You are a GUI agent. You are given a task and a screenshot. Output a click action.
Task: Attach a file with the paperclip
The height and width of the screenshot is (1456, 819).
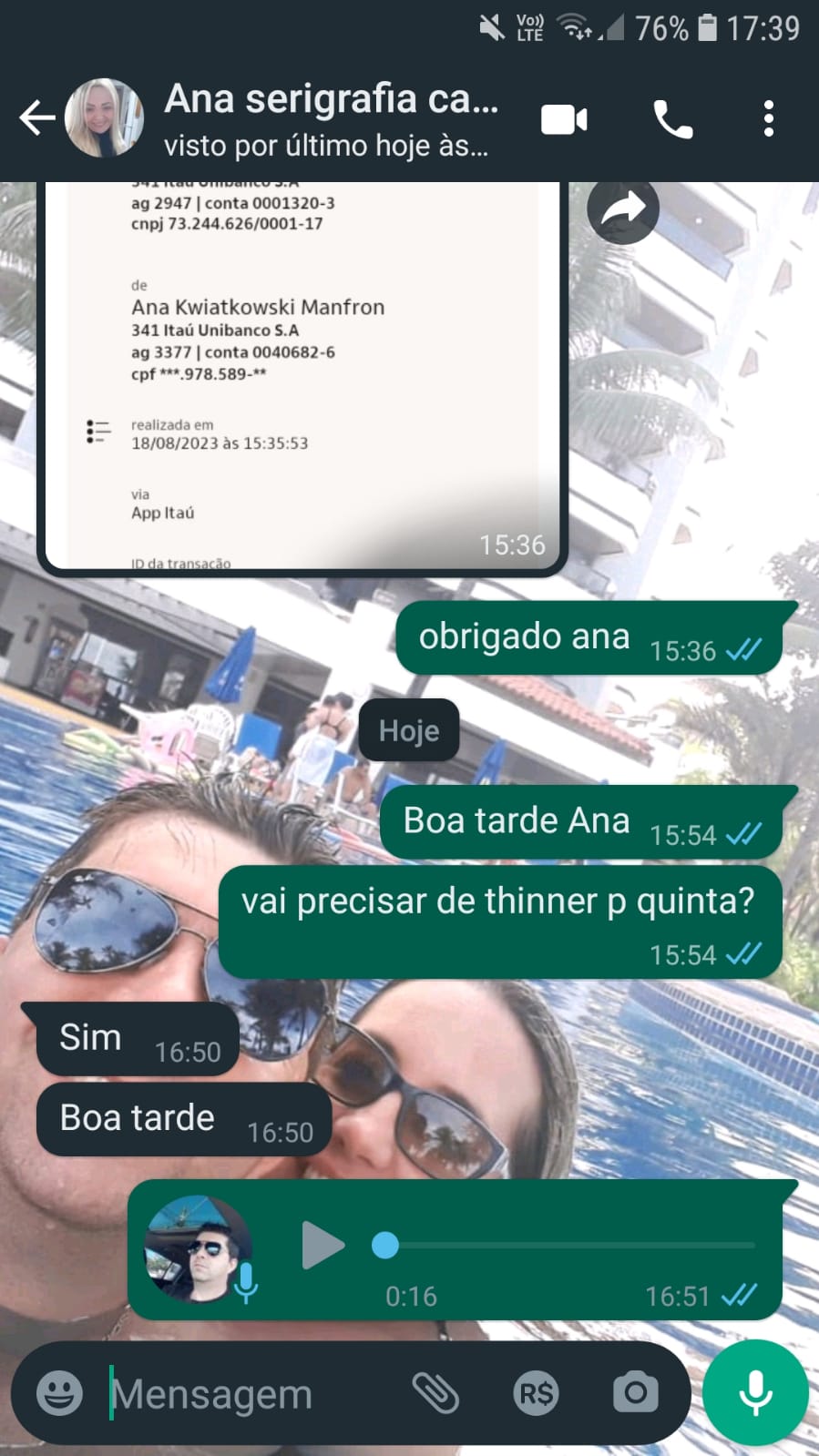click(435, 1393)
